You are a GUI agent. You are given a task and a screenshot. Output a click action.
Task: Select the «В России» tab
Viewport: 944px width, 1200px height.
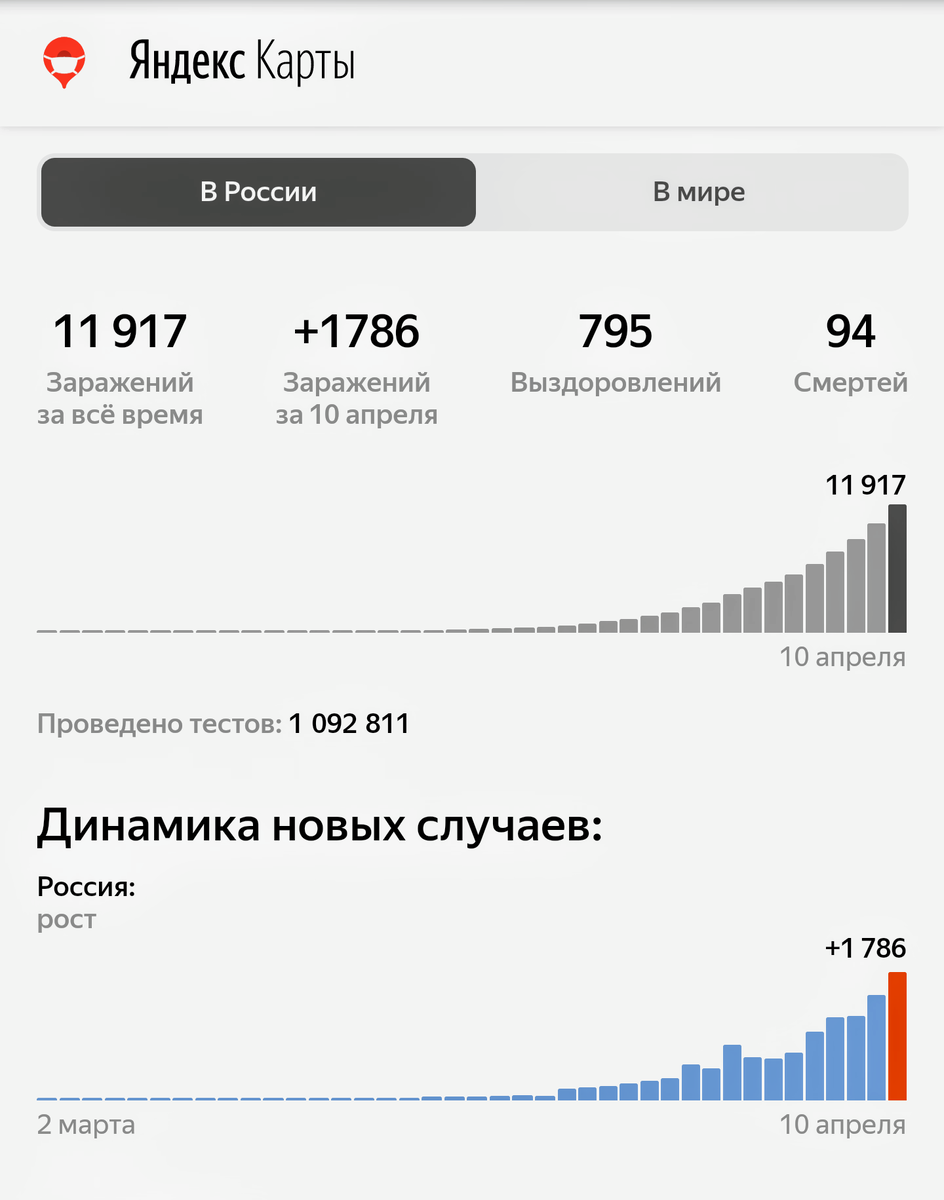(258, 192)
